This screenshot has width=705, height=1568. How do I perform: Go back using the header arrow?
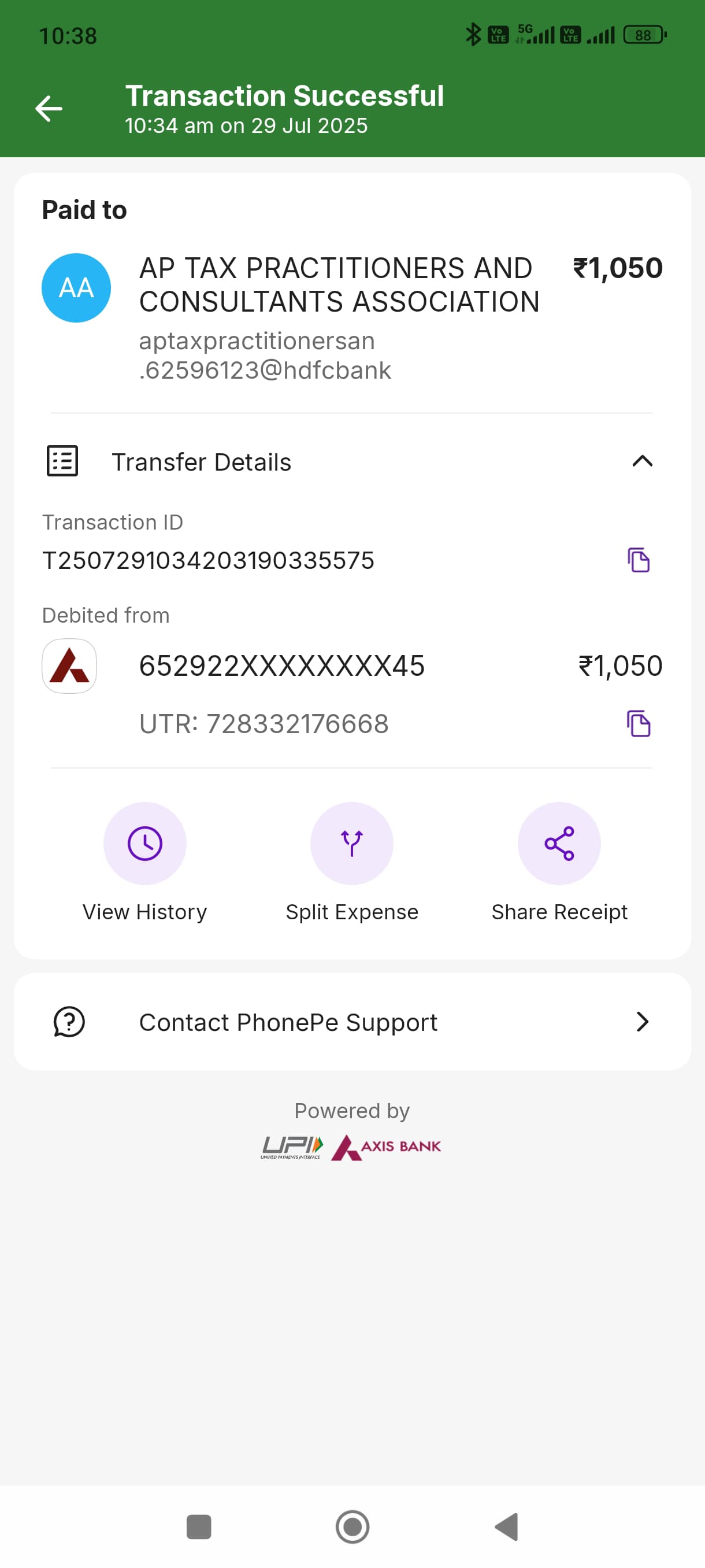tap(49, 109)
